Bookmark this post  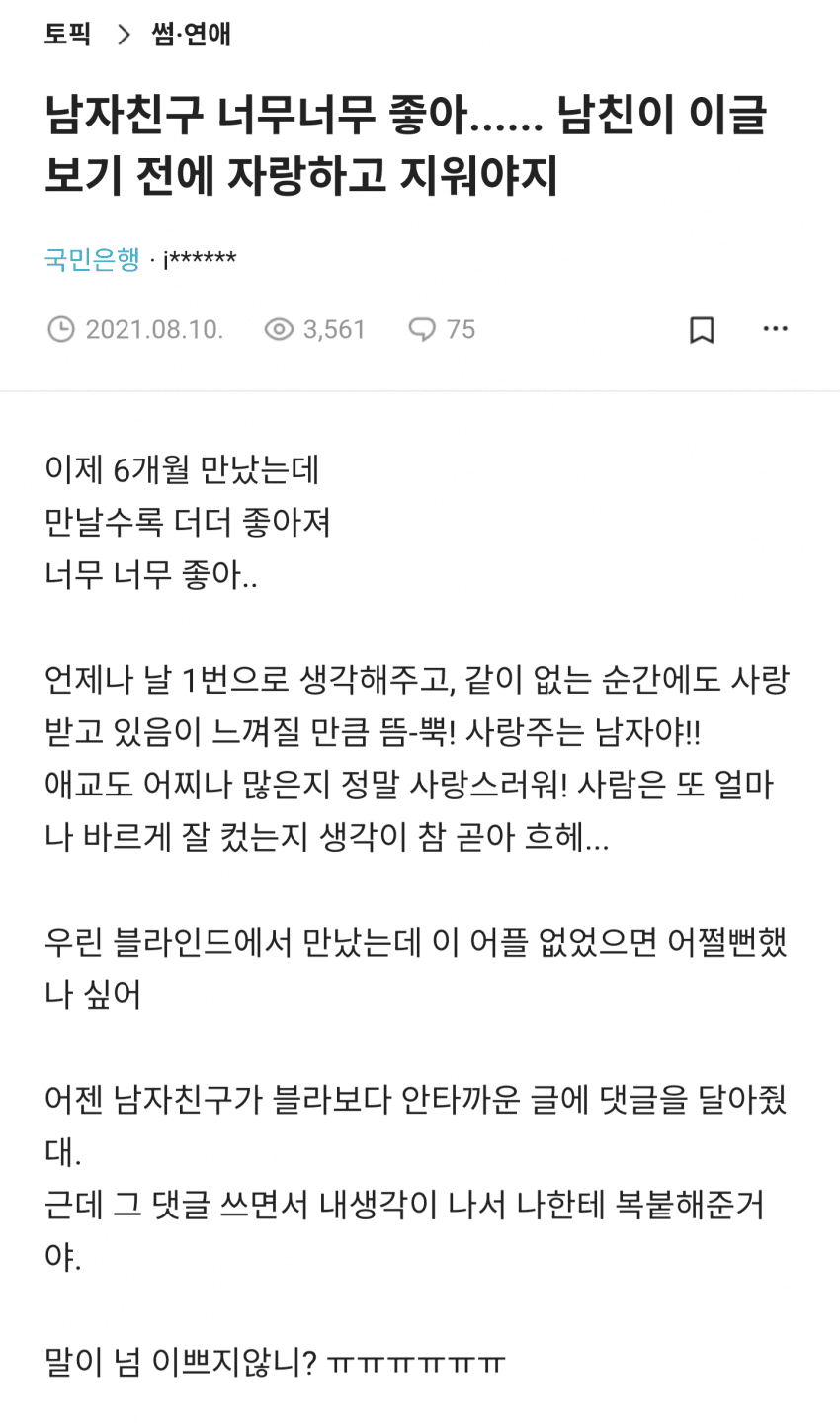[x=702, y=329]
